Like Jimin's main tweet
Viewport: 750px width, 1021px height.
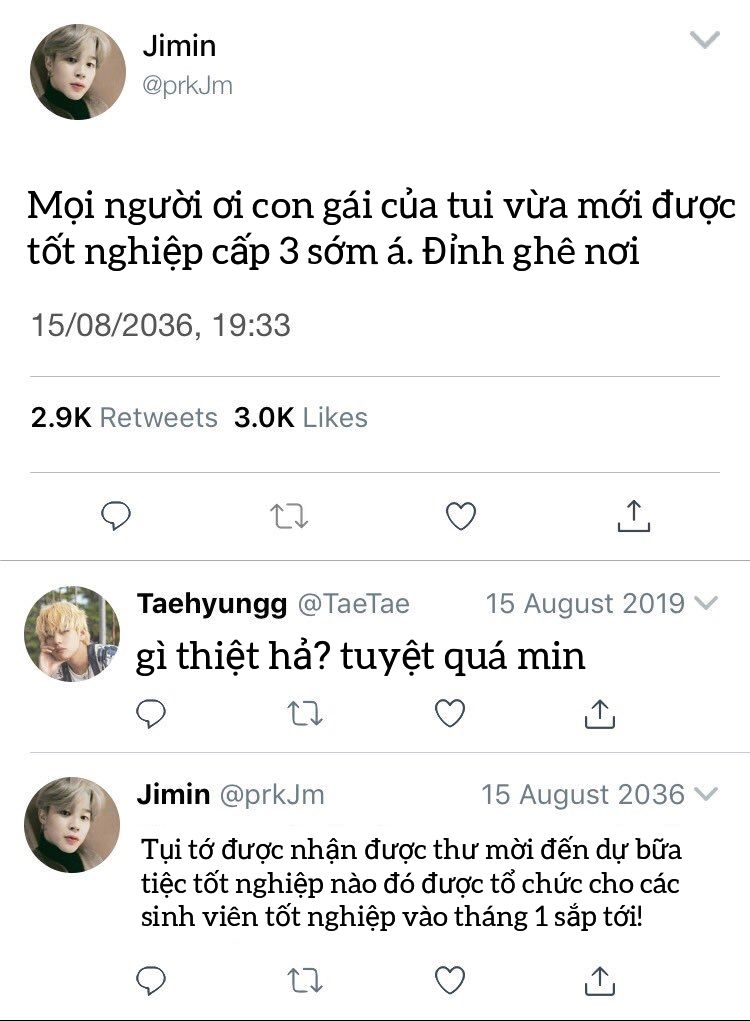point(460,516)
